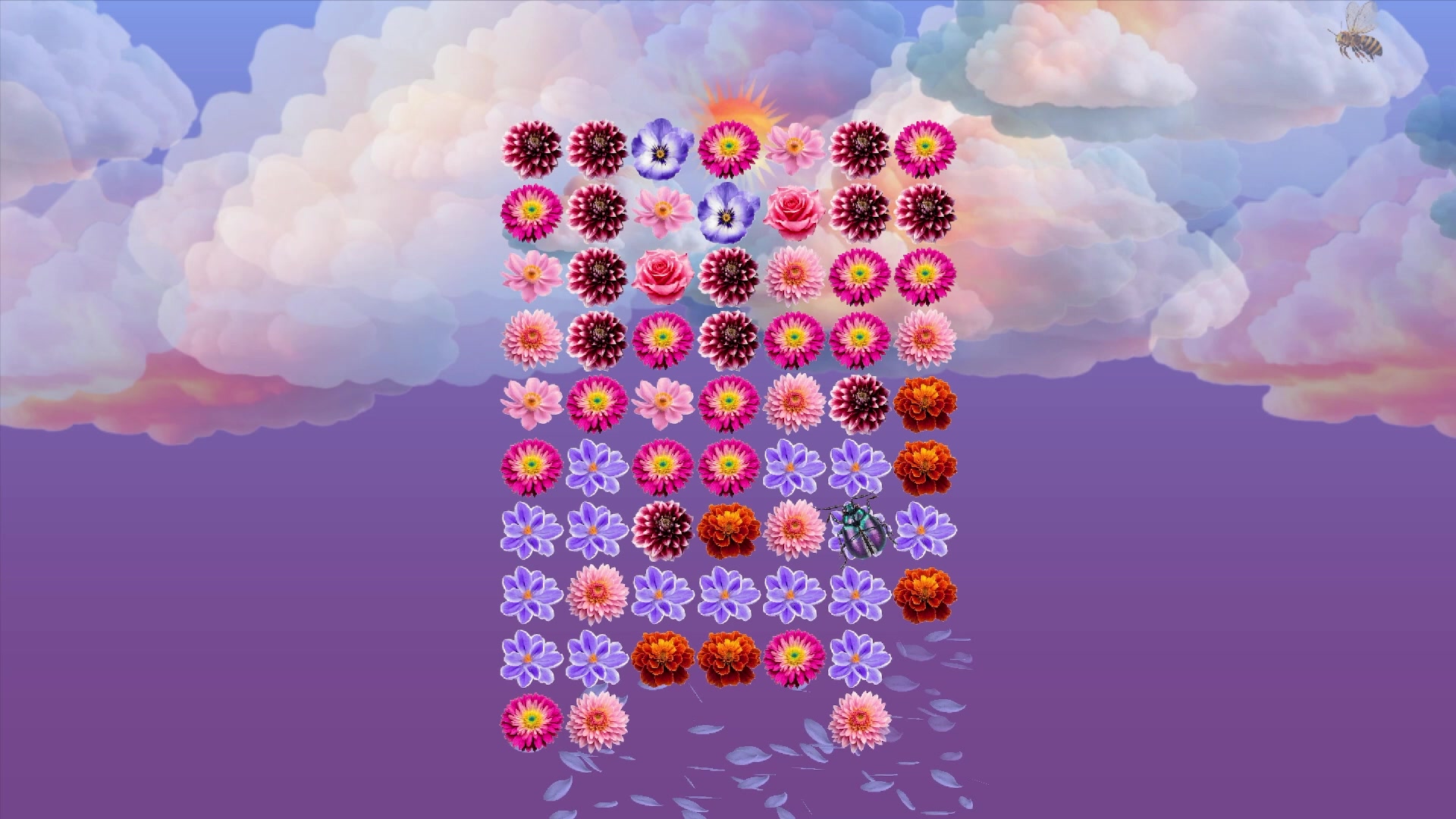Tap the beetle among the flowers
The width and height of the screenshot is (1456, 819).
click(x=857, y=531)
